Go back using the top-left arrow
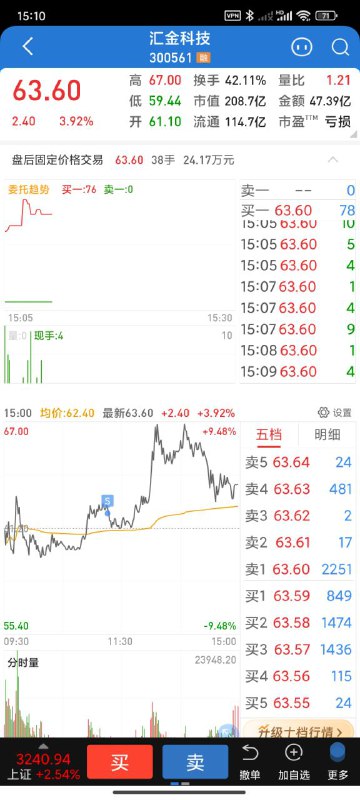 pos(28,47)
